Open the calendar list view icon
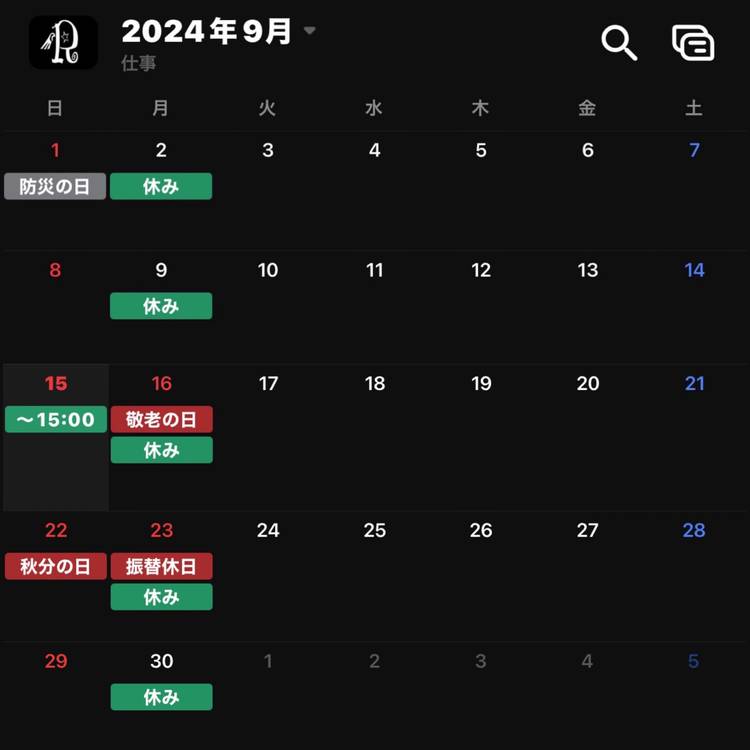 [x=693, y=43]
